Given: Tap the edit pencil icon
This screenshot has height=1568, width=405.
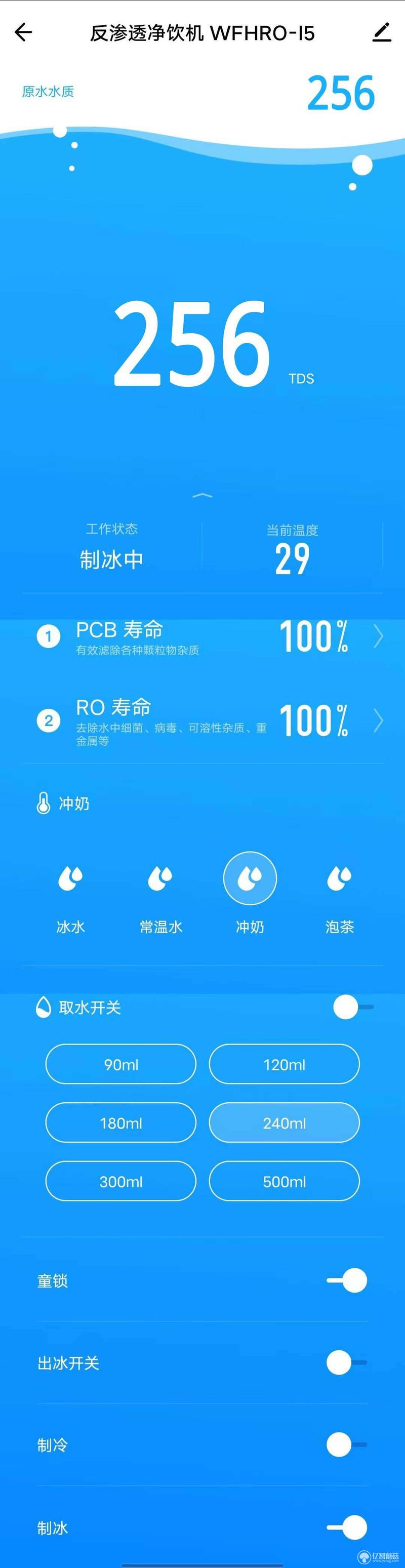Looking at the screenshot, I should pos(381,32).
